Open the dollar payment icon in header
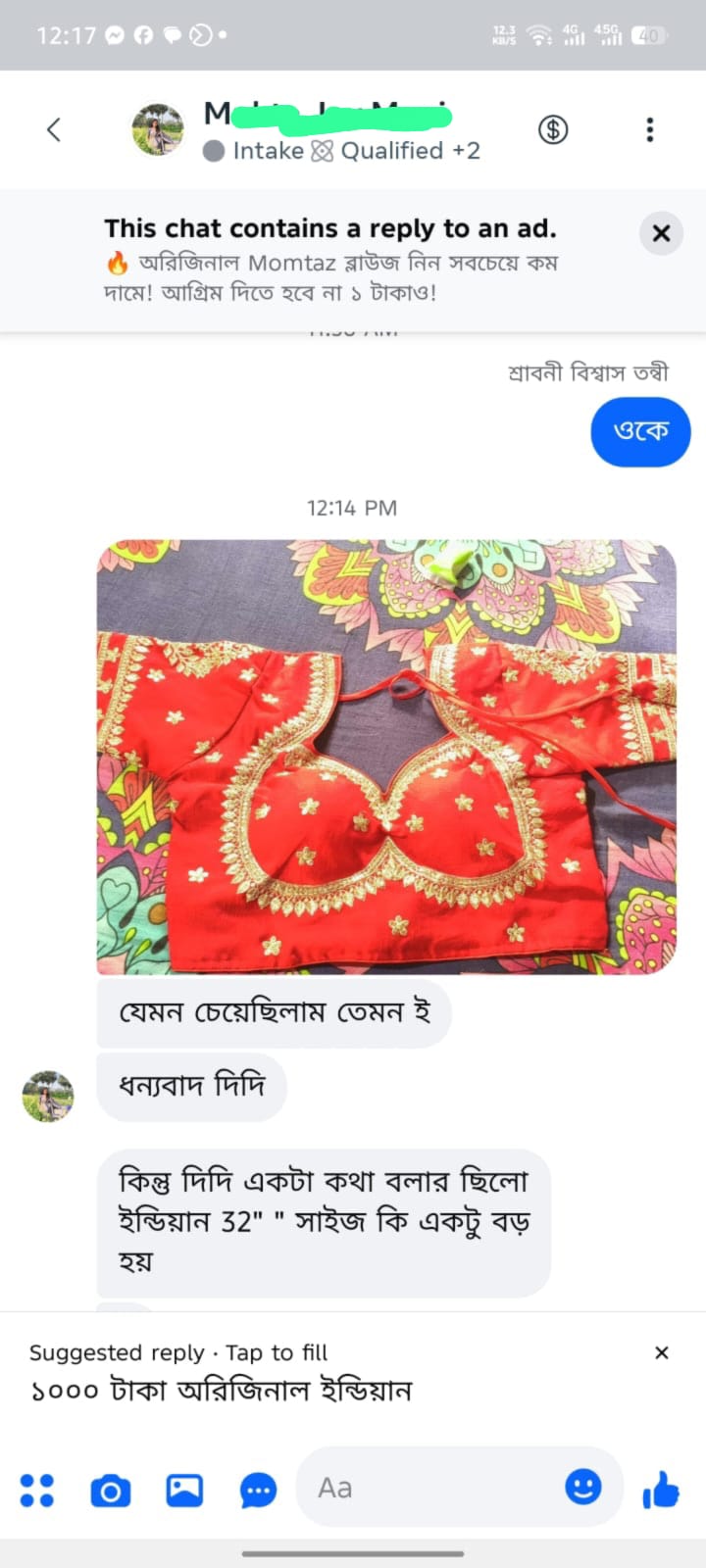 pos(553,129)
